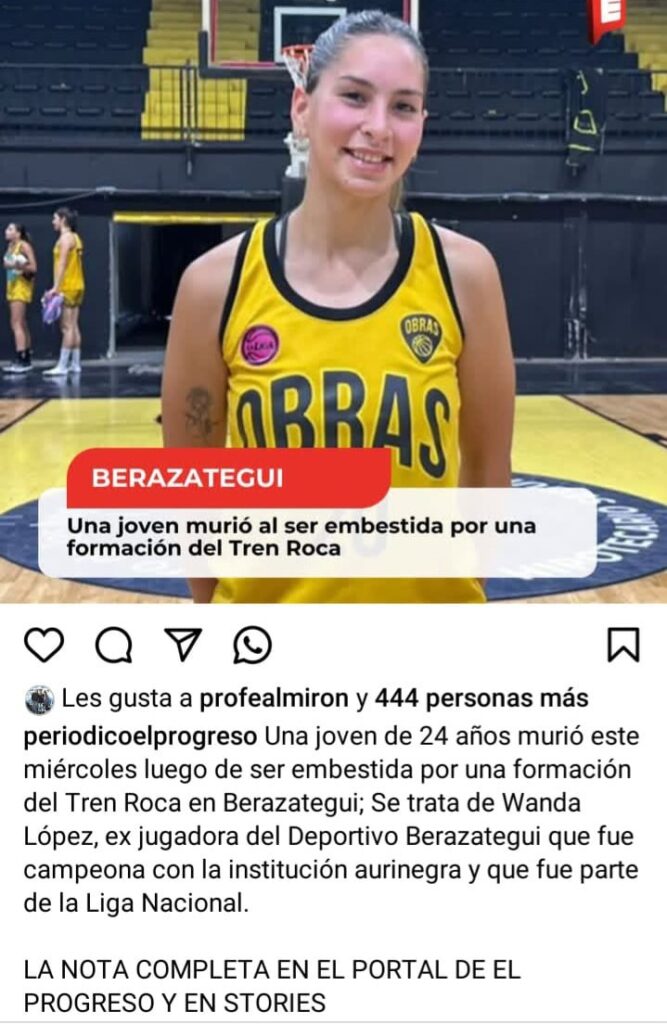The image size is (667, 1024).
Task: Like the periodicoelprogreso post
Action: click(43, 646)
